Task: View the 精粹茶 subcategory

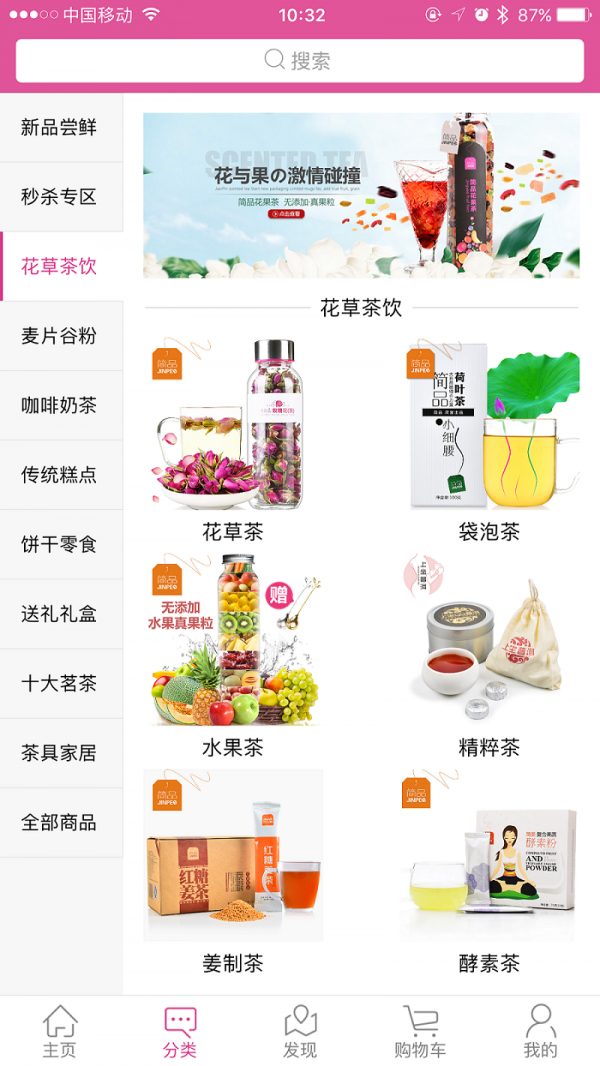Action: pyautogui.click(x=489, y=655)
